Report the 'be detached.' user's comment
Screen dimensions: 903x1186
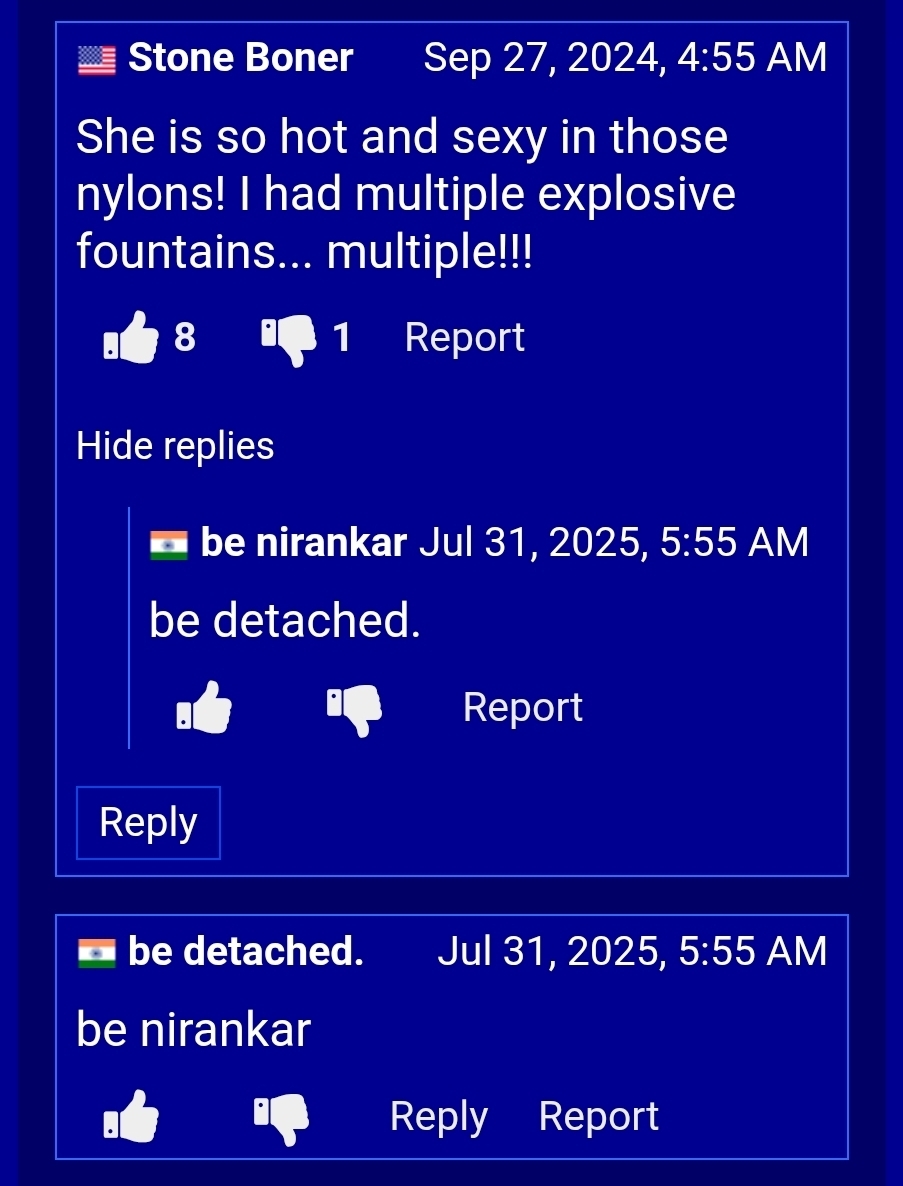point(598,1116)
